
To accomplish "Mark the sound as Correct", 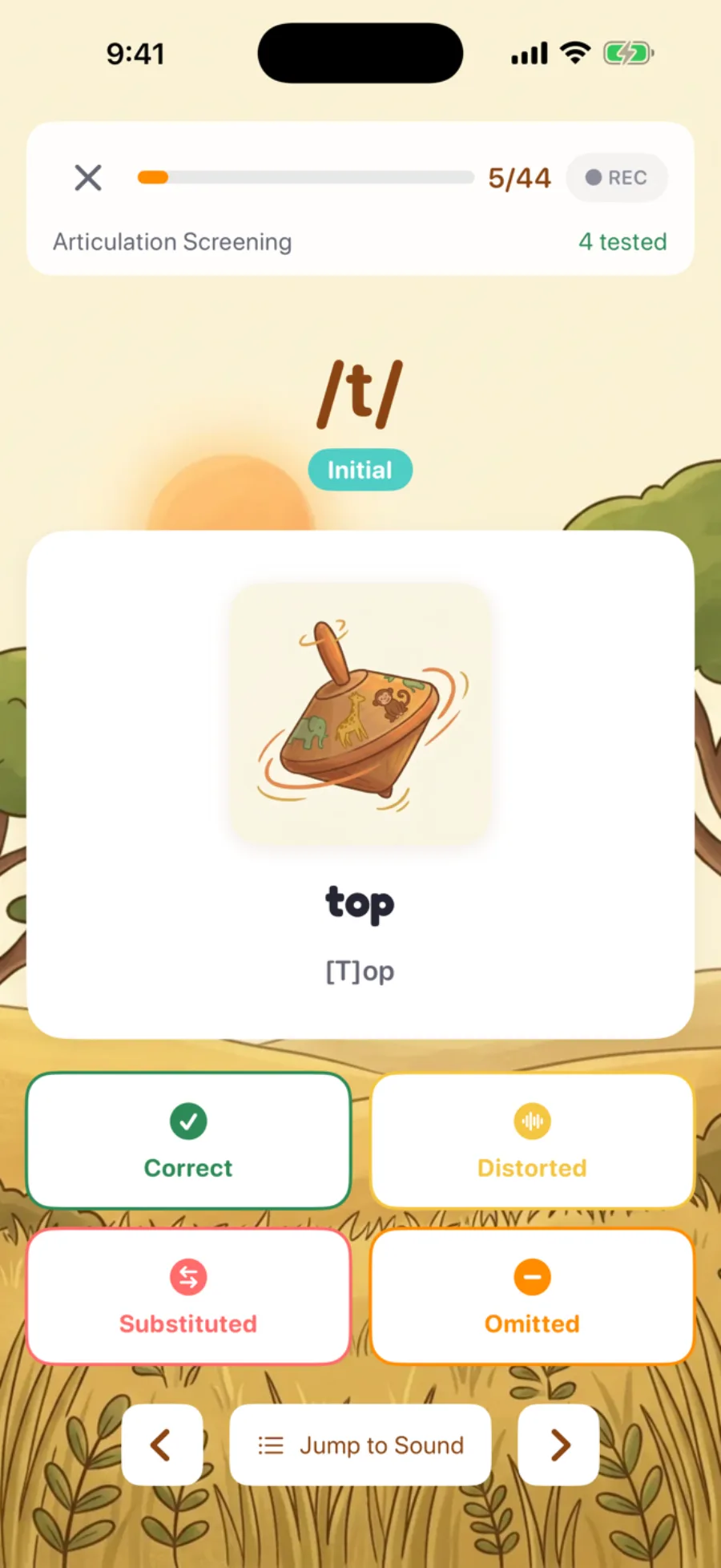I will (x=188, y=1140).
